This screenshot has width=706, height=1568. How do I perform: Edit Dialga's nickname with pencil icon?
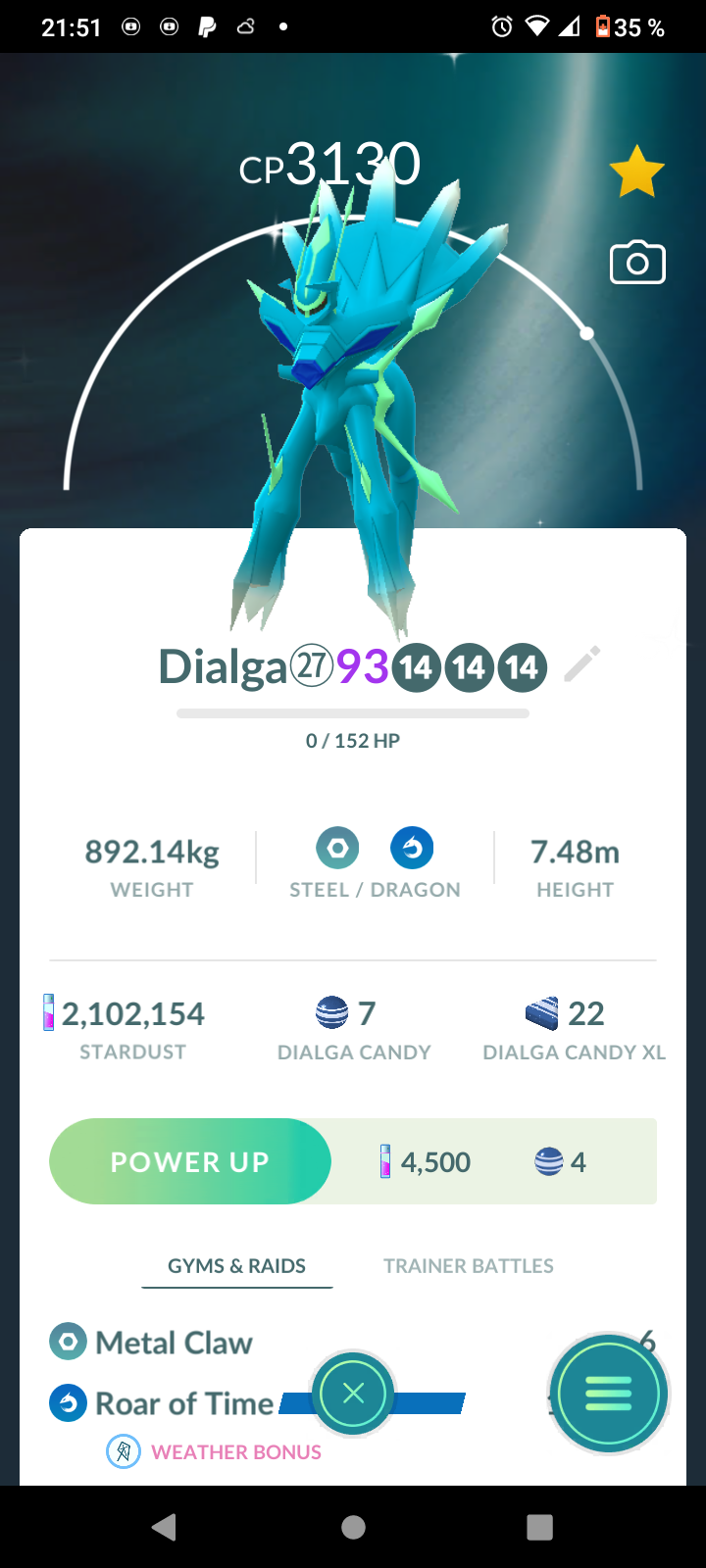coord(582,665)
